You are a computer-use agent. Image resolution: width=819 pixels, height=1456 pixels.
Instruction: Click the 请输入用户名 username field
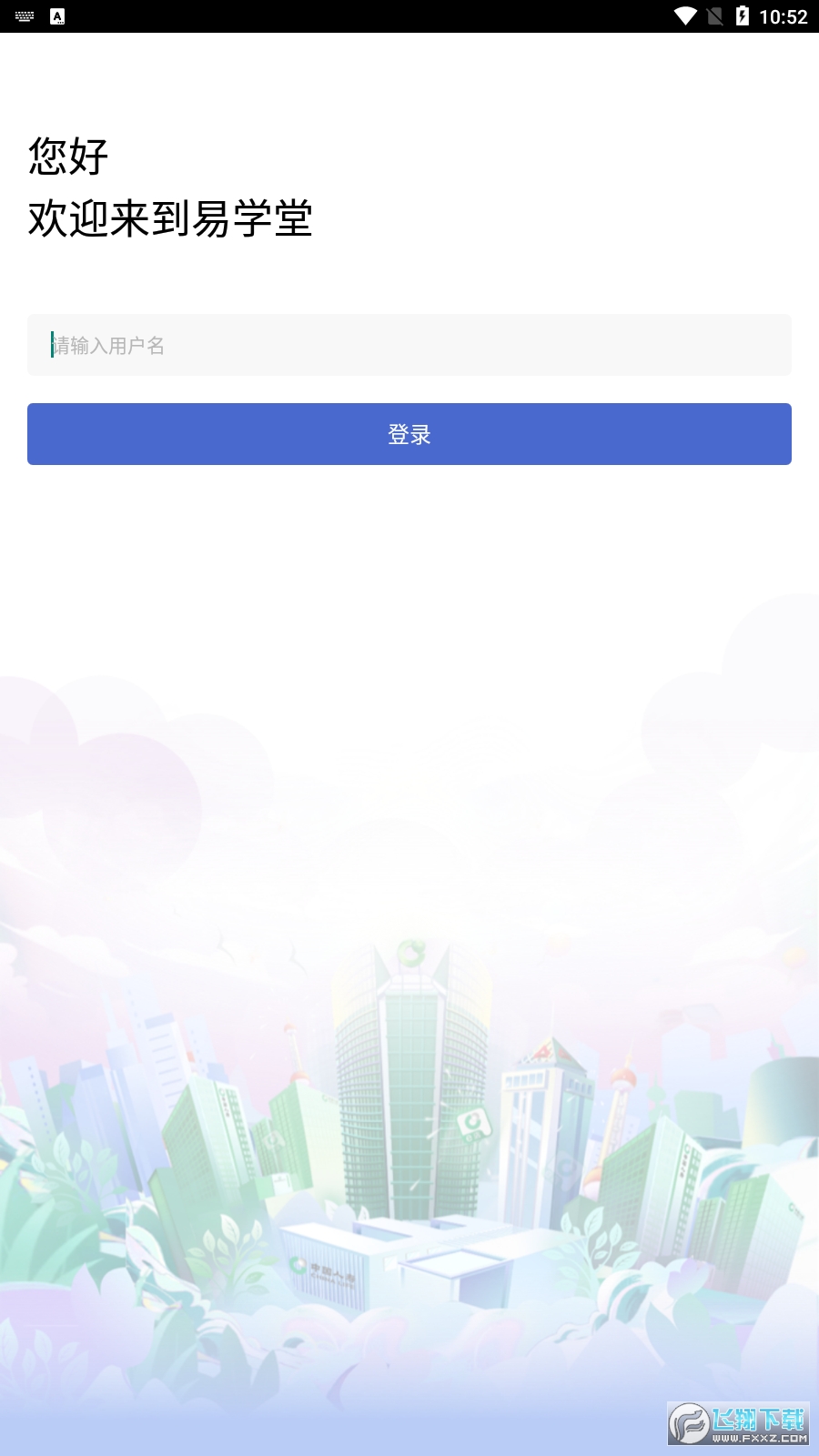click(x=409, y=345)
